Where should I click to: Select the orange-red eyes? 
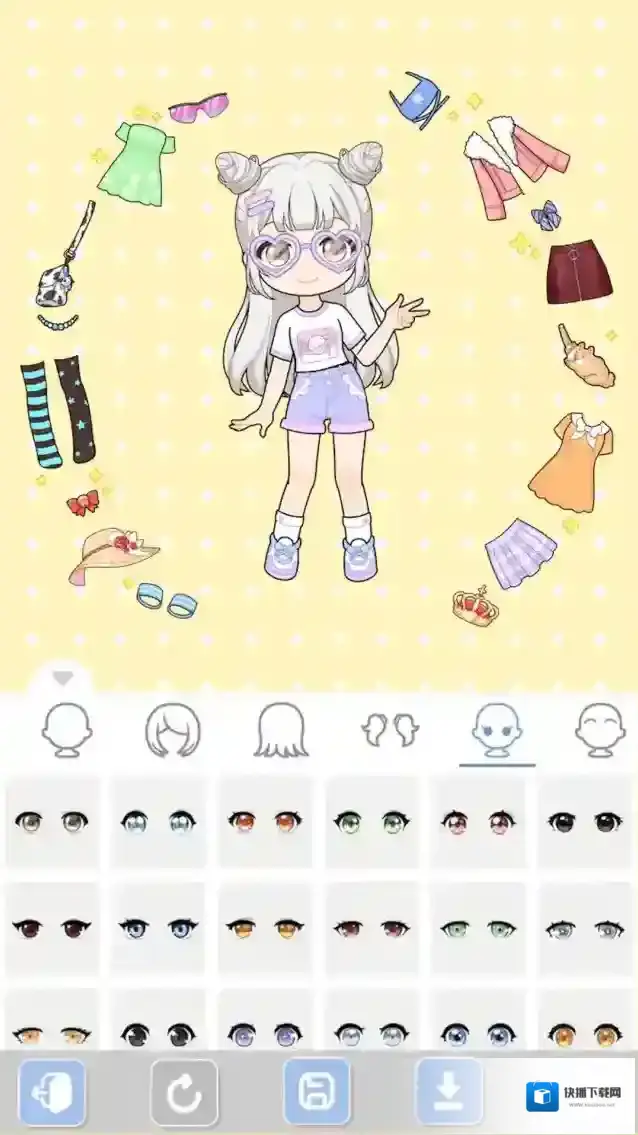tap(264, 822)
